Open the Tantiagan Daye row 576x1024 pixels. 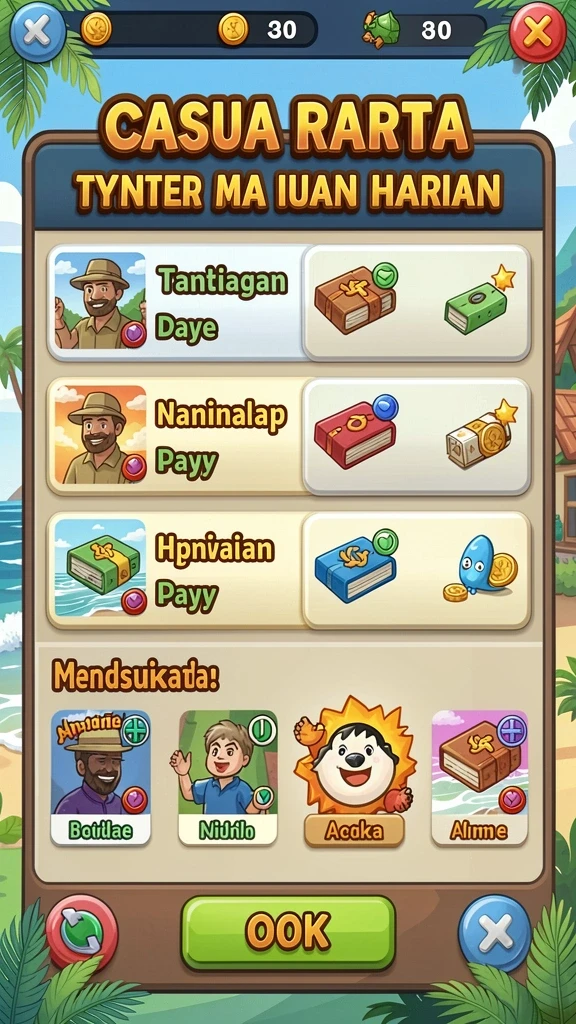tap(289, 303)
